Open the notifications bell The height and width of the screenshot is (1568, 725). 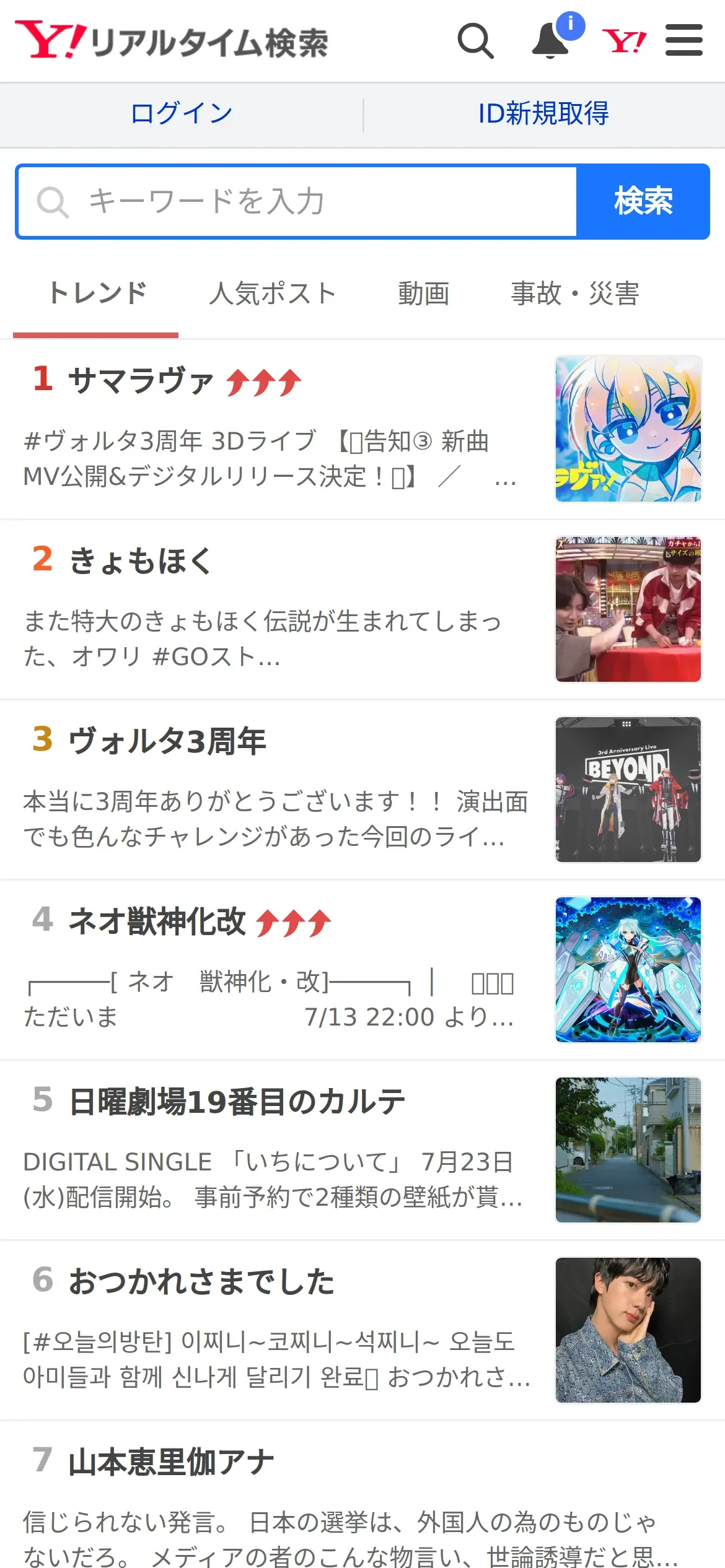coord(551,41)
